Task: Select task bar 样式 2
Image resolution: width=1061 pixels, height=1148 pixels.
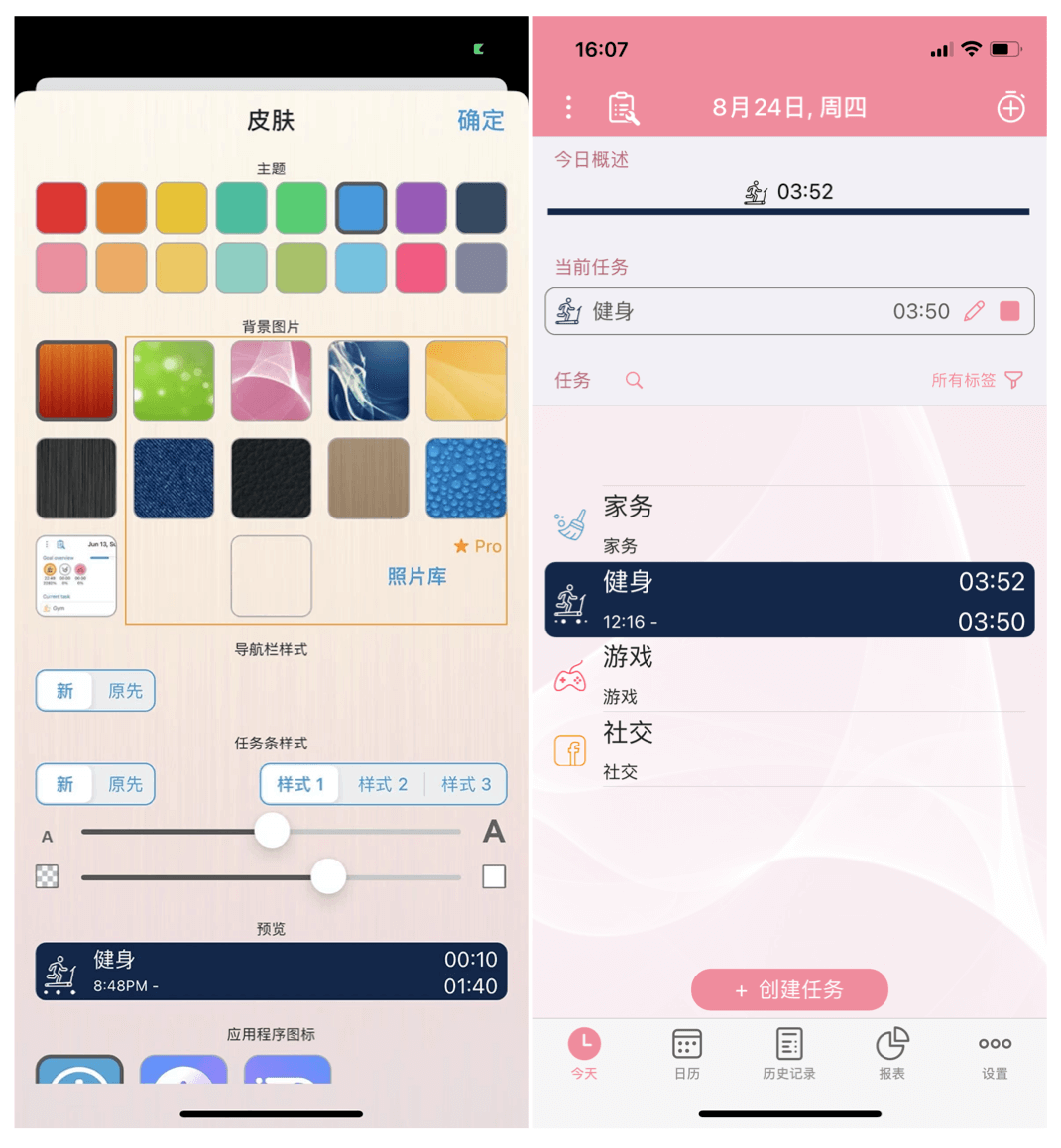Action: tap(383, 784)
